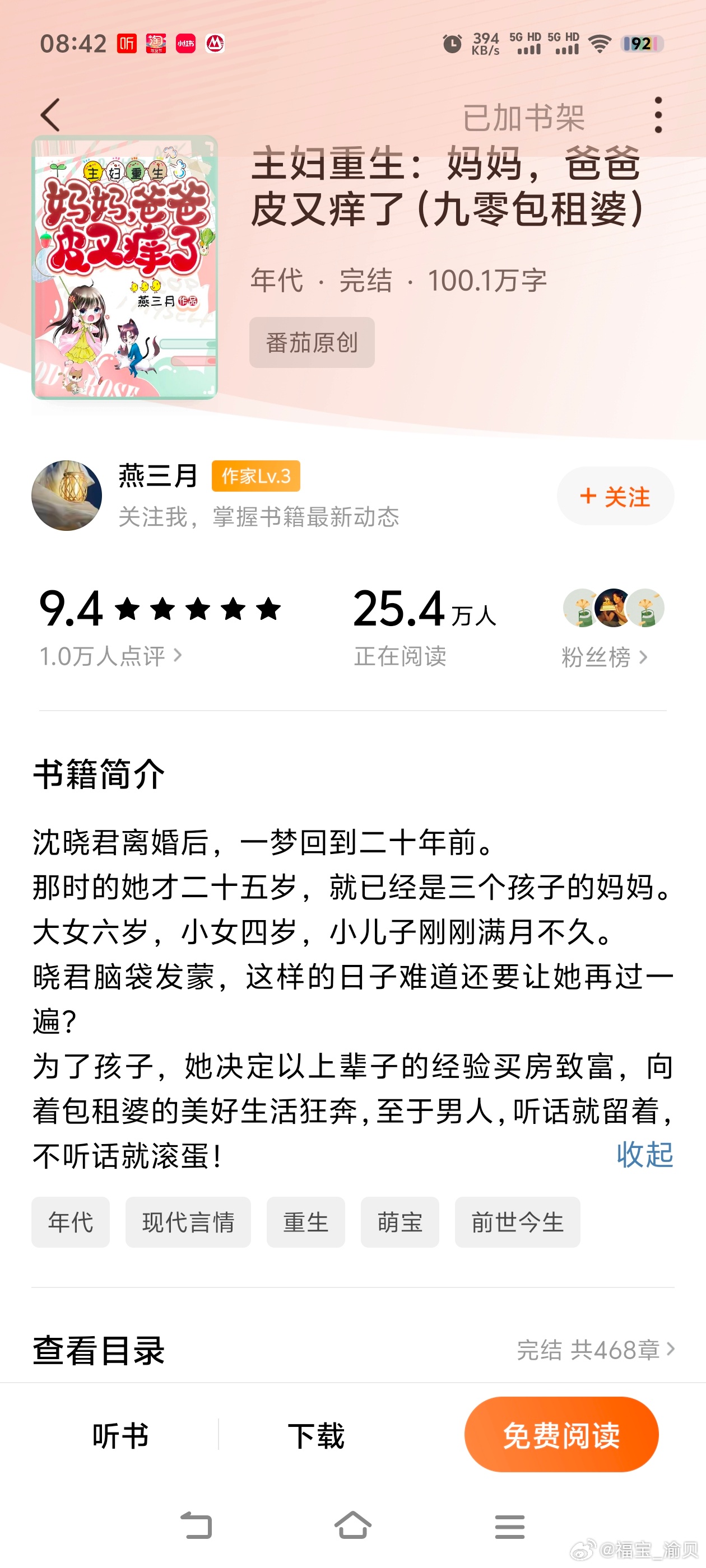Open 查看目录 chapter list

pos(354,1350)
